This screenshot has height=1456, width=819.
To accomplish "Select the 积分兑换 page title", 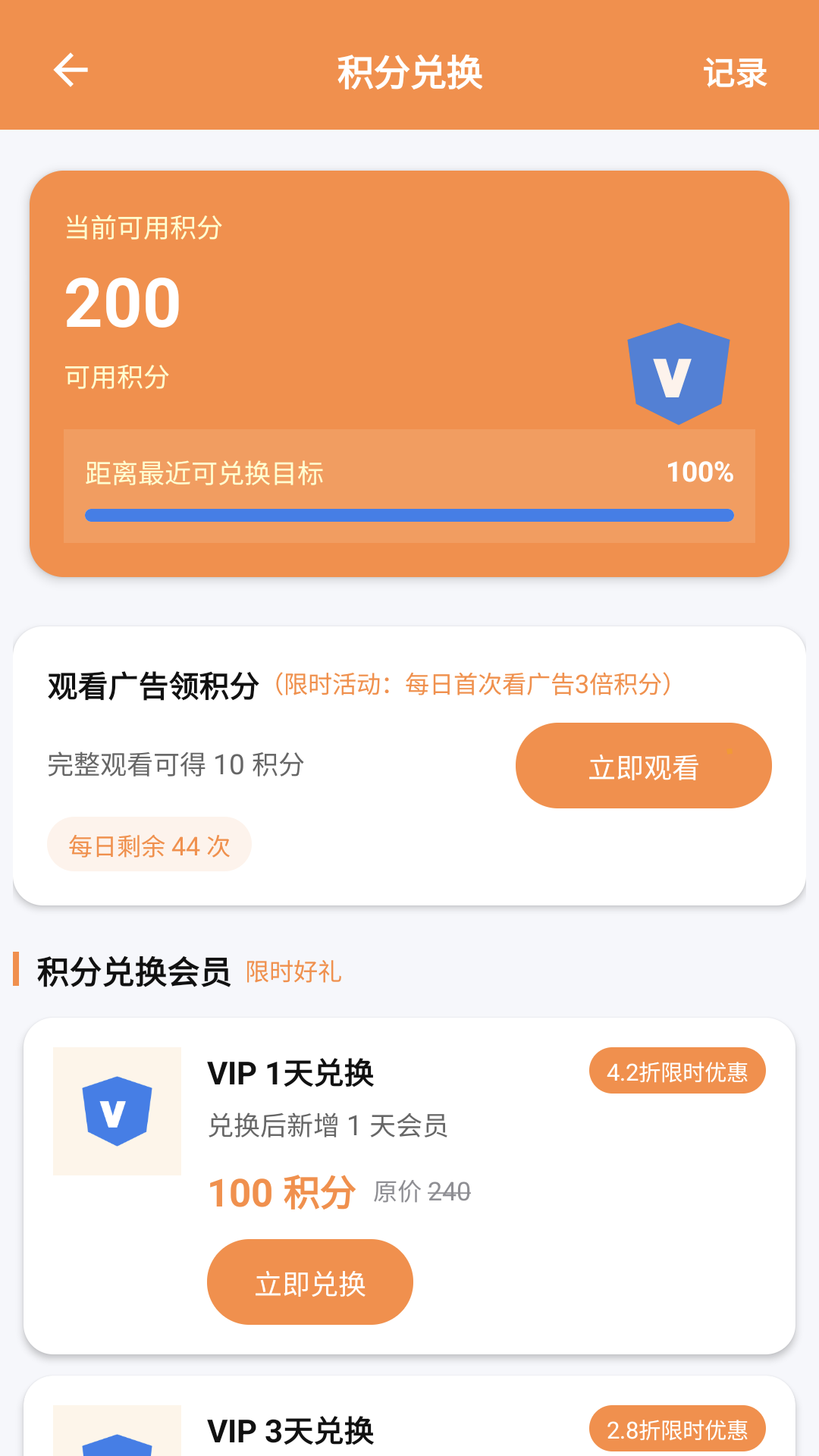I will (x=409, y=73).
